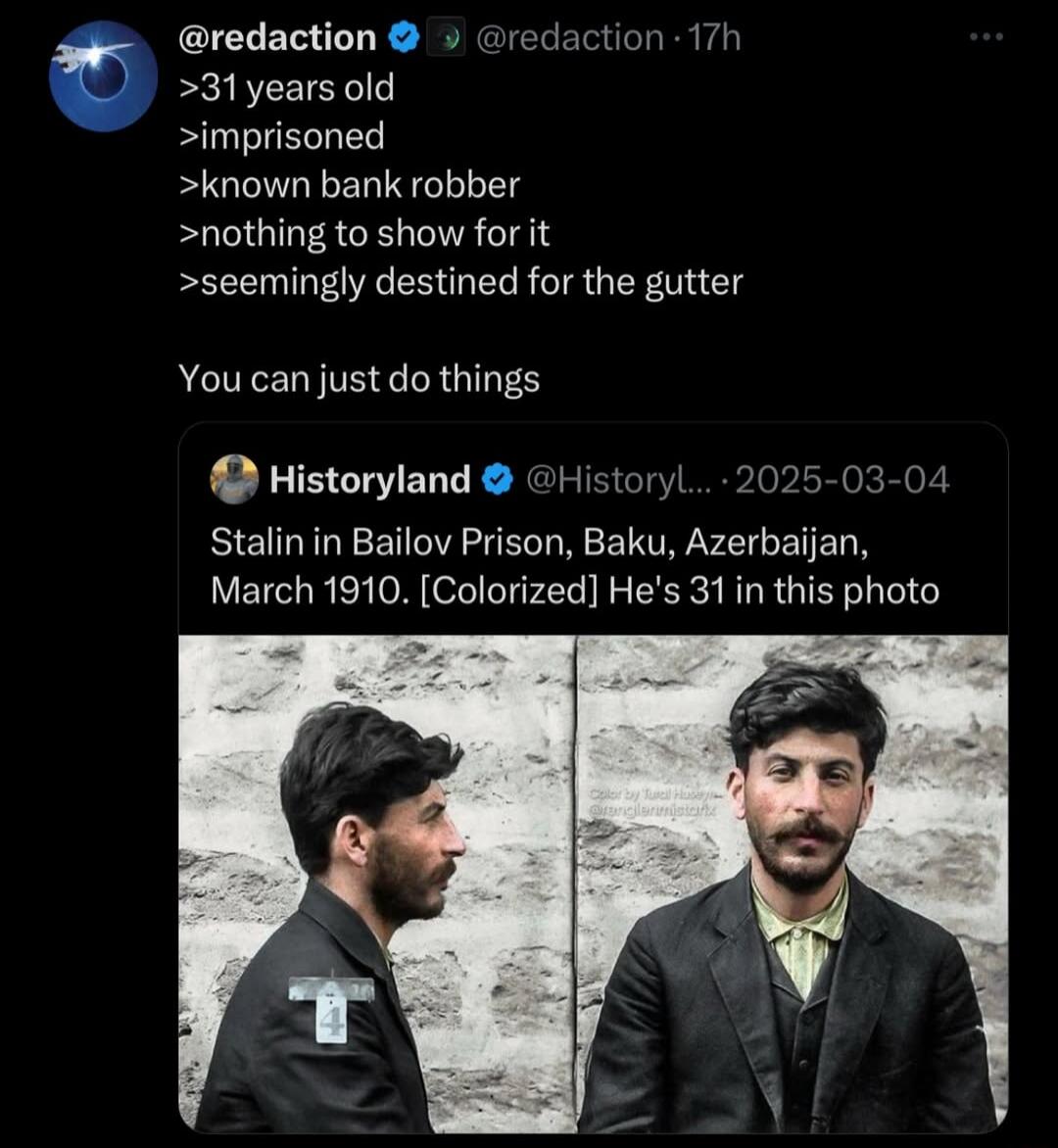Viewport: 1058px width, 1148px height.
Task: Open the colorized Stalin mugshot image
Action: pyautogui.click(x=792, y=882)
